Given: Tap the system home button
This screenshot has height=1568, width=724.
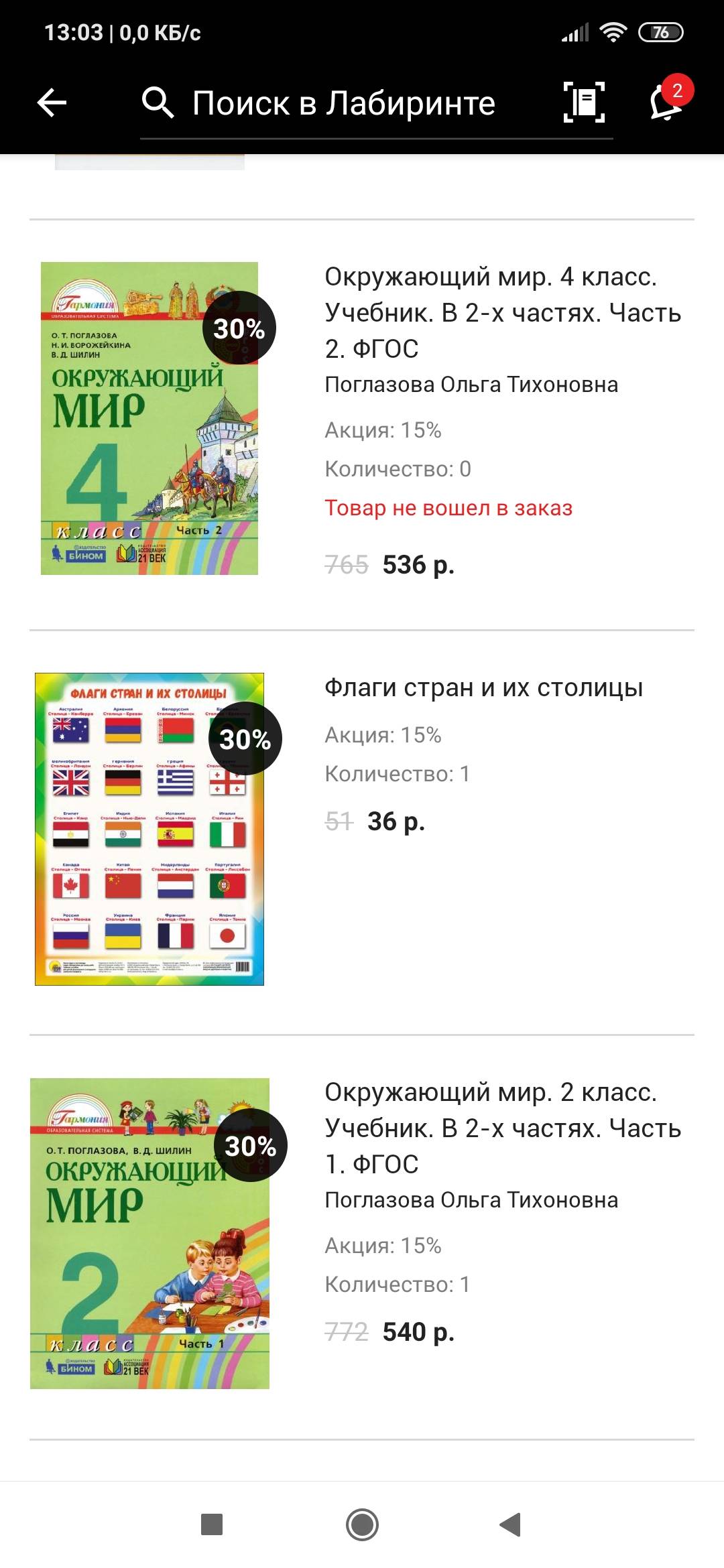Looking at the screenshot, I should coord(362,1524).
